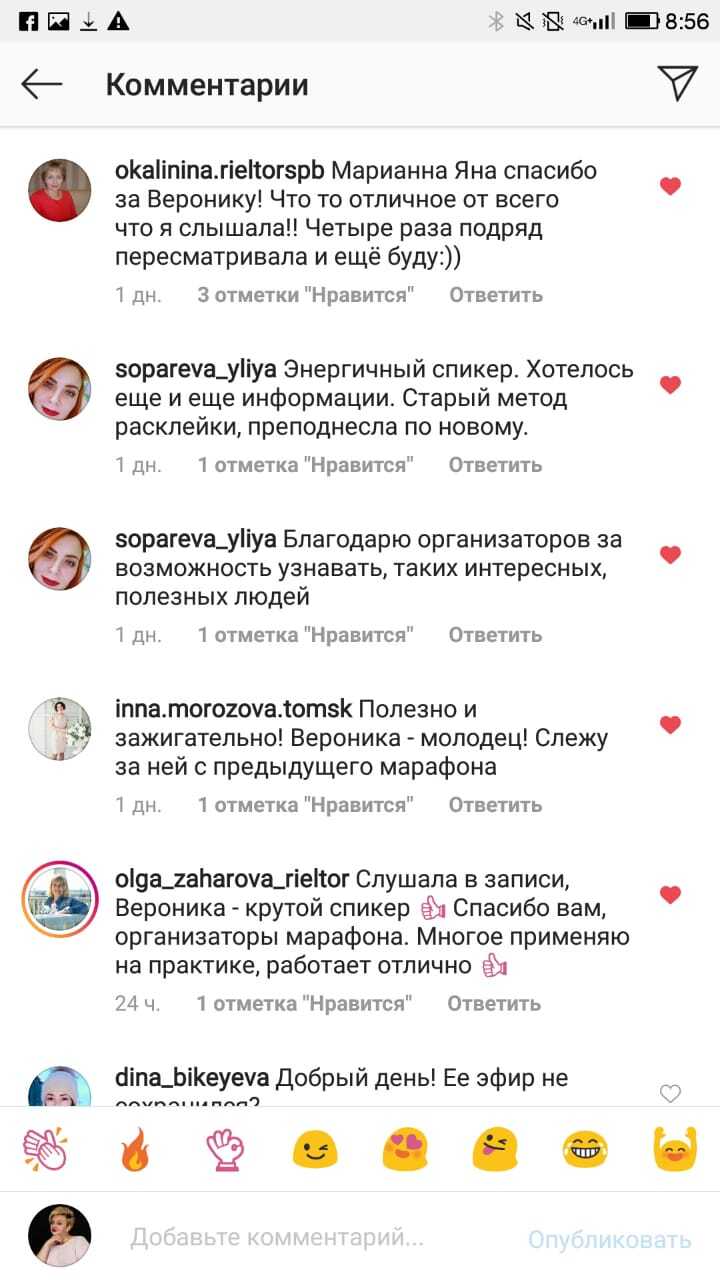Open inna.morozova.tomsk's profile picture
720x1280 pixels.
(60, 729)
